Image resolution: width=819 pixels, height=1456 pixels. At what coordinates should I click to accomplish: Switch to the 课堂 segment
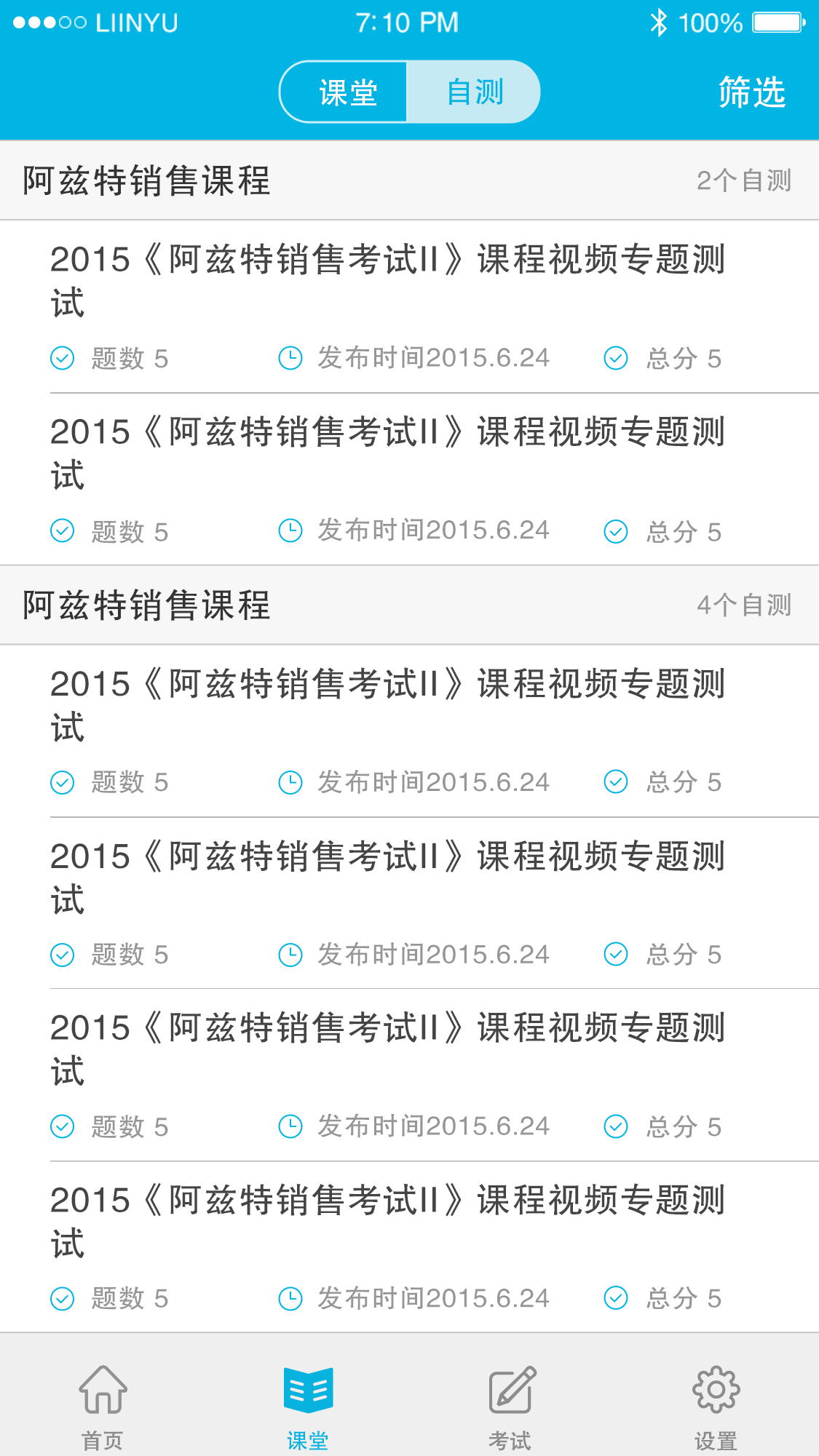pyautogui.click(x=345, y=92)
